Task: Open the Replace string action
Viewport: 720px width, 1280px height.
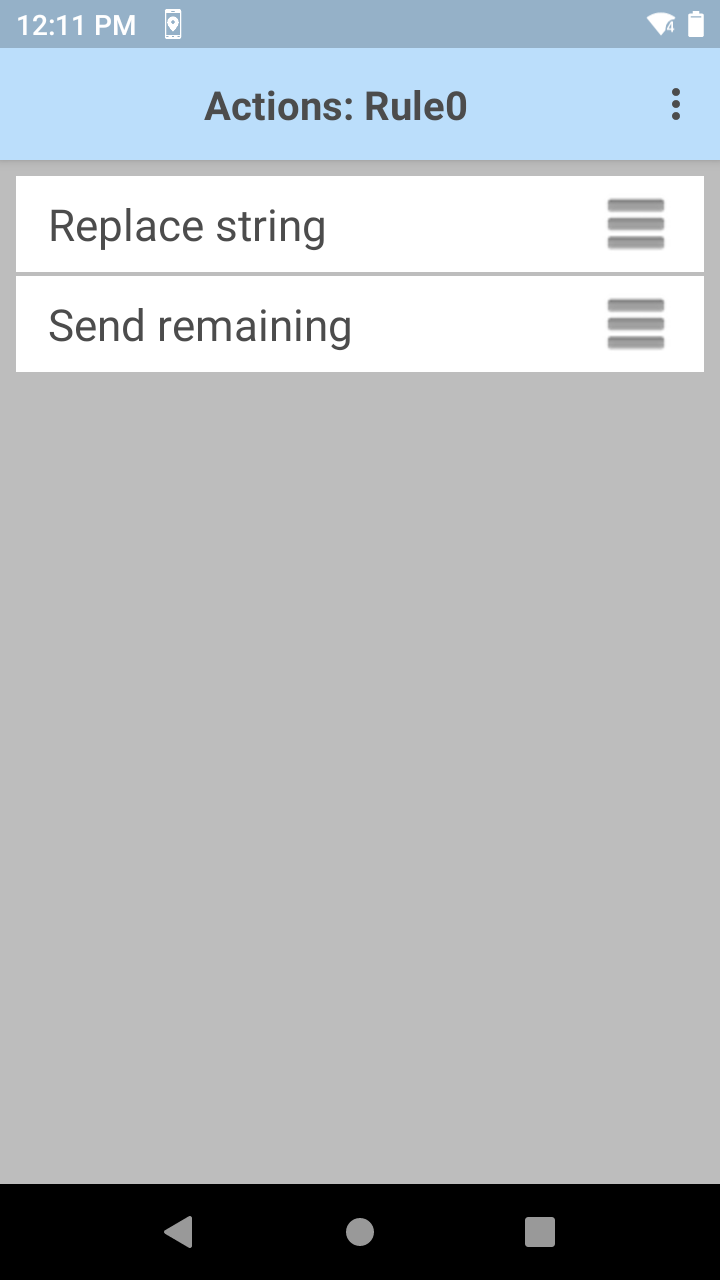Action: pyautogui.click(x=360, y=224)
